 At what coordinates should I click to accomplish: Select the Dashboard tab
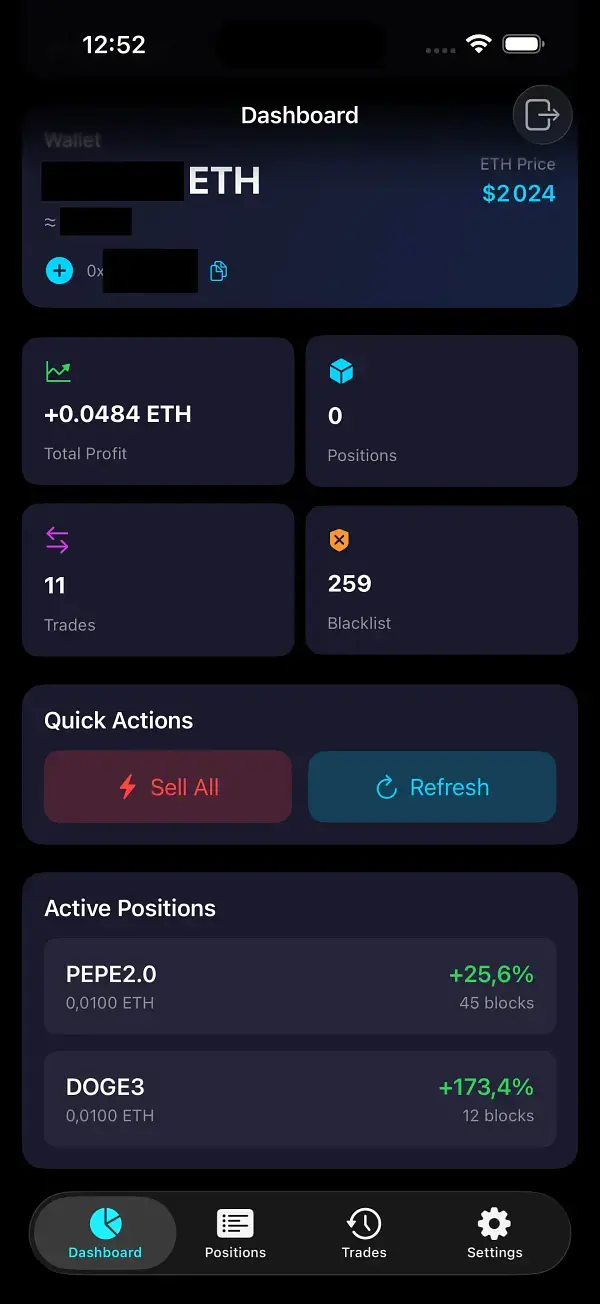[105, 1234]
